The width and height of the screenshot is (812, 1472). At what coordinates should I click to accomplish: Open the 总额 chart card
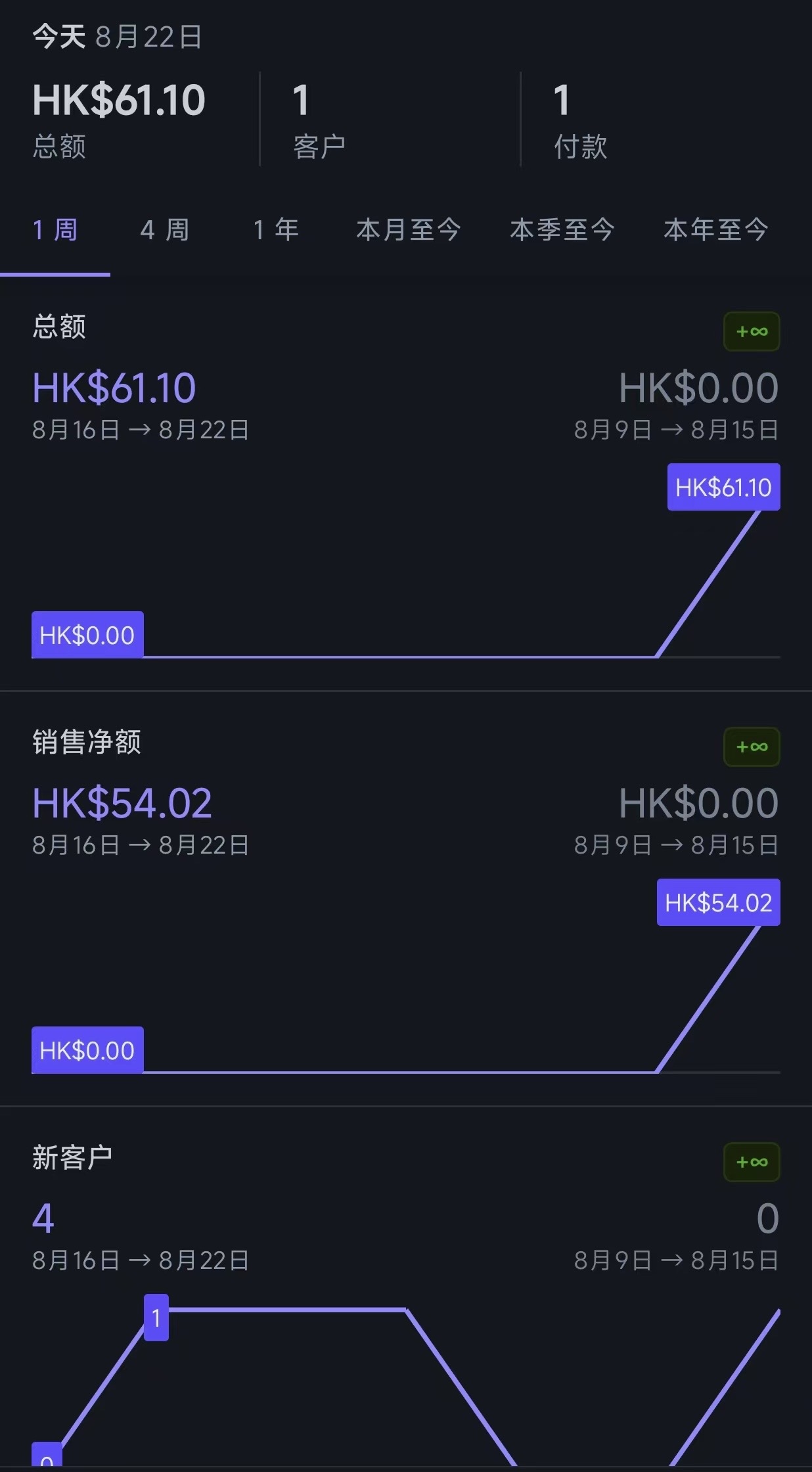click(x=406, y=484)
